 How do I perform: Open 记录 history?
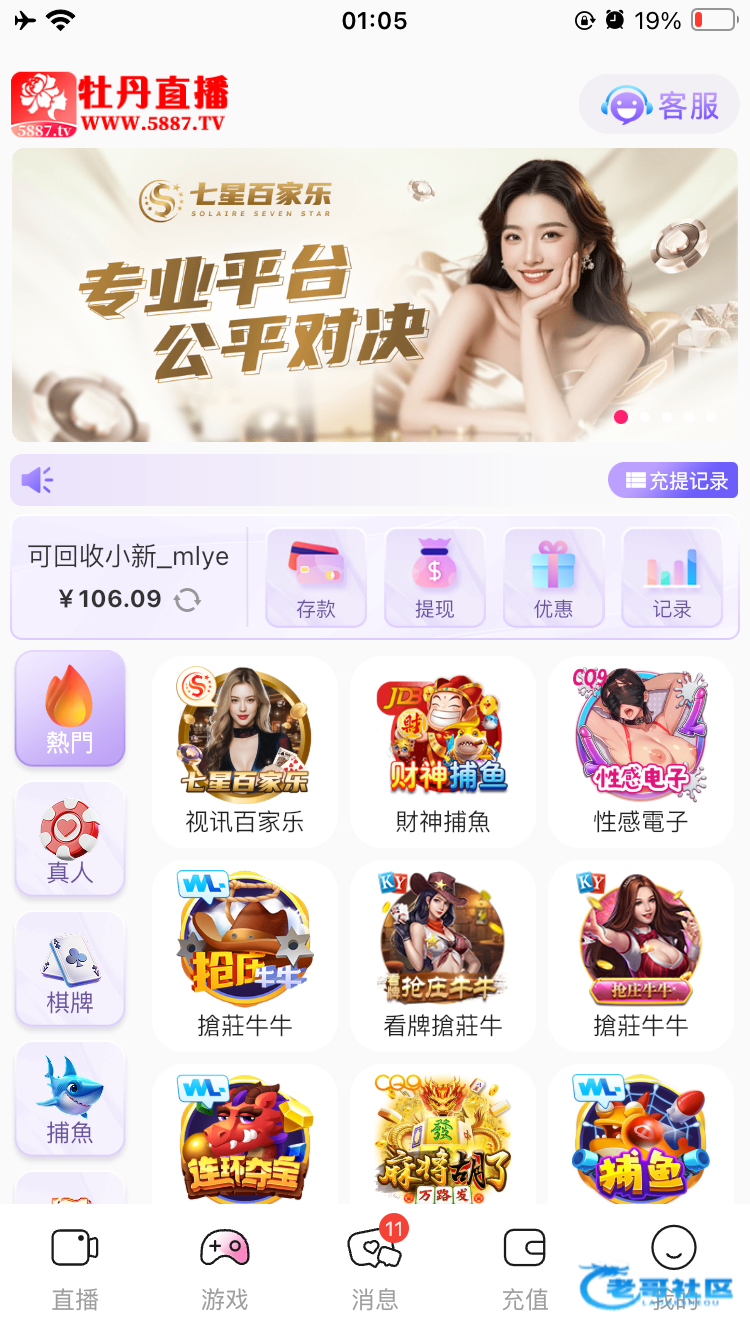(x=672, y=577)
